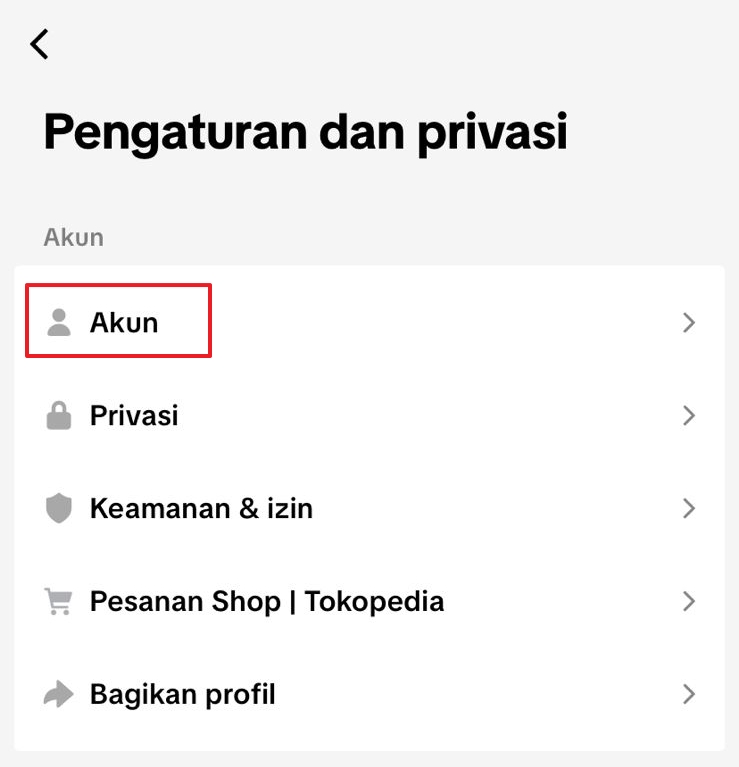Click the Akun section header label

point(72,237)
